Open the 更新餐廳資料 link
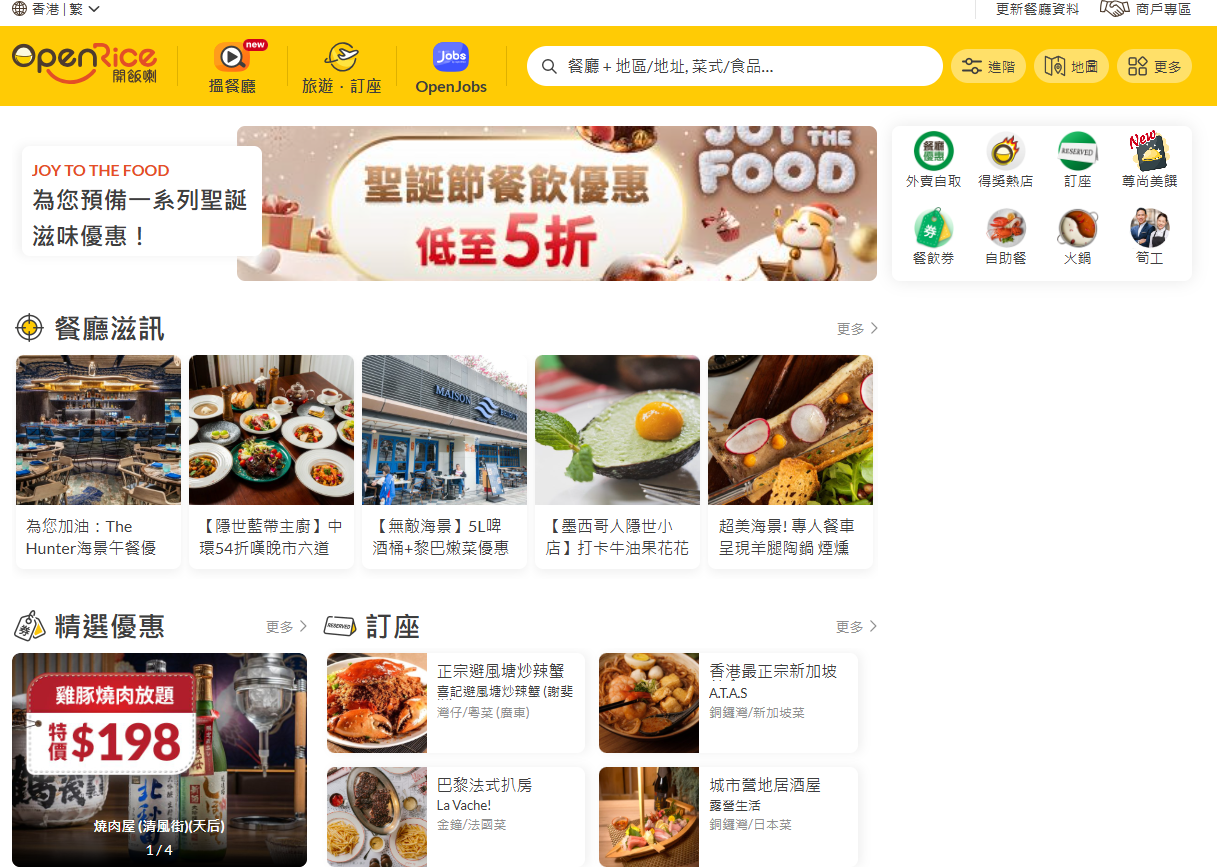The width and height of the screenshot is (1217, 867). (x=1037, y=9)
